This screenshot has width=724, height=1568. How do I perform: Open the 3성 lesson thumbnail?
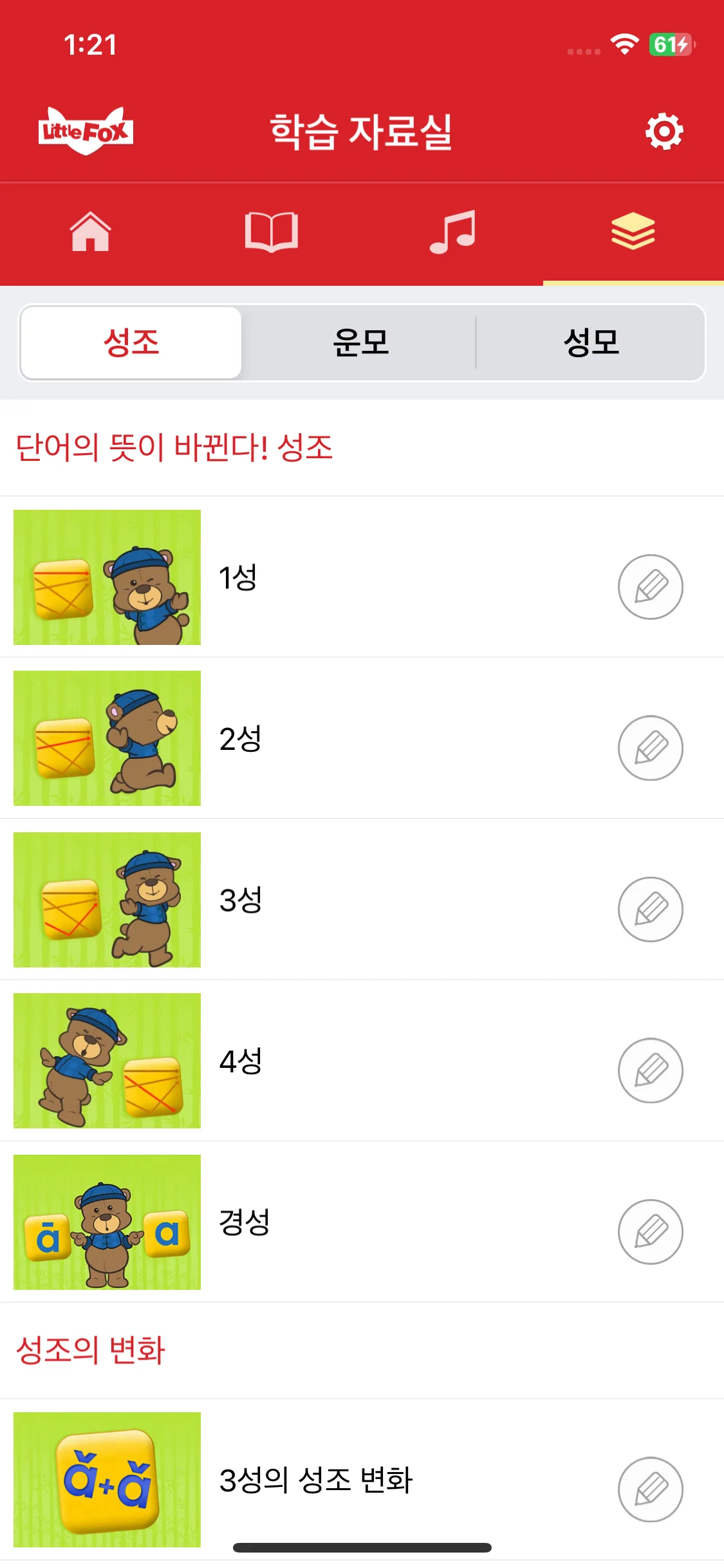point(107,900)
